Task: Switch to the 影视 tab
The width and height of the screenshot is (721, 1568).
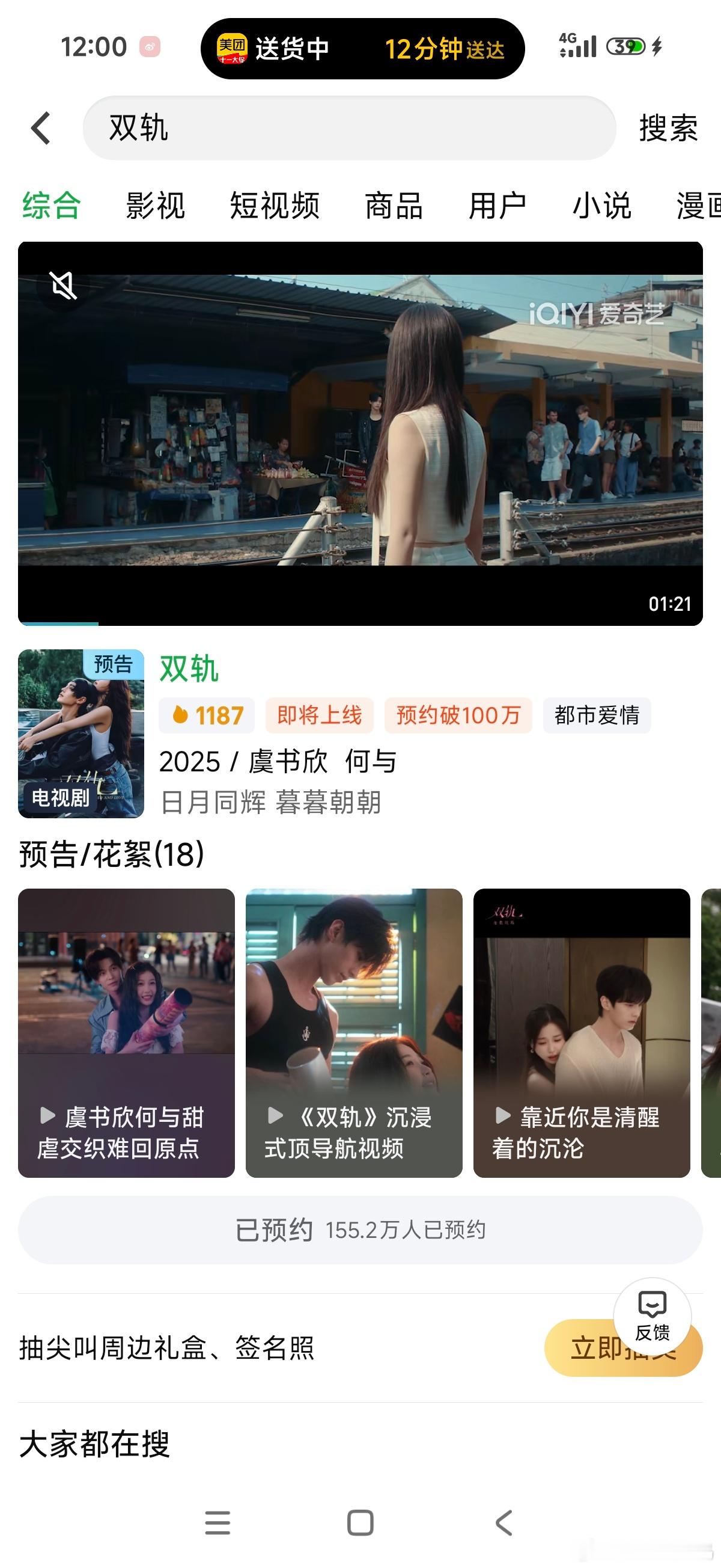Action: coord(154,207)
